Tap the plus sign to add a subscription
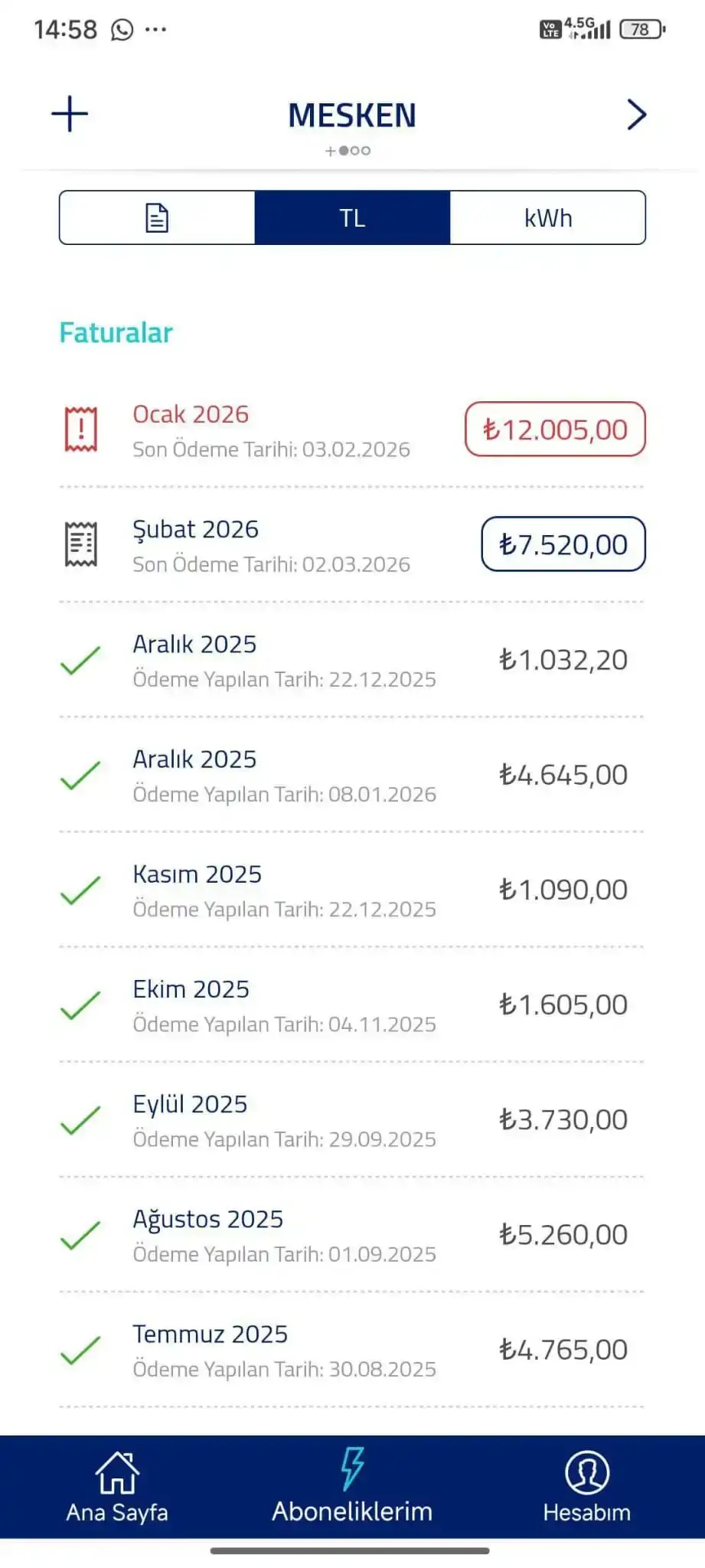This screenshot has height=1568, width=705. (69, 115)
